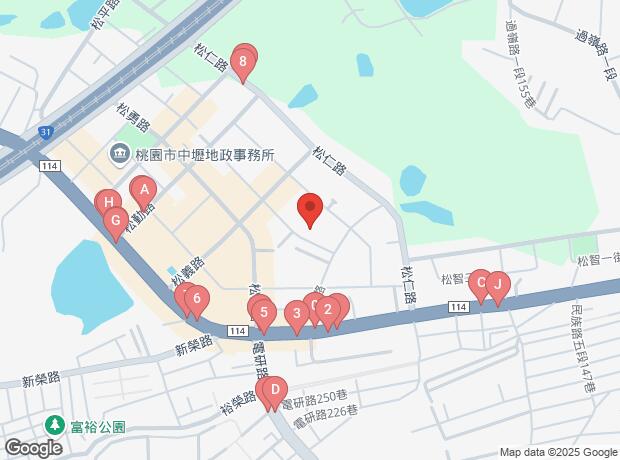Tap map marker 2

tap(328, 309)
